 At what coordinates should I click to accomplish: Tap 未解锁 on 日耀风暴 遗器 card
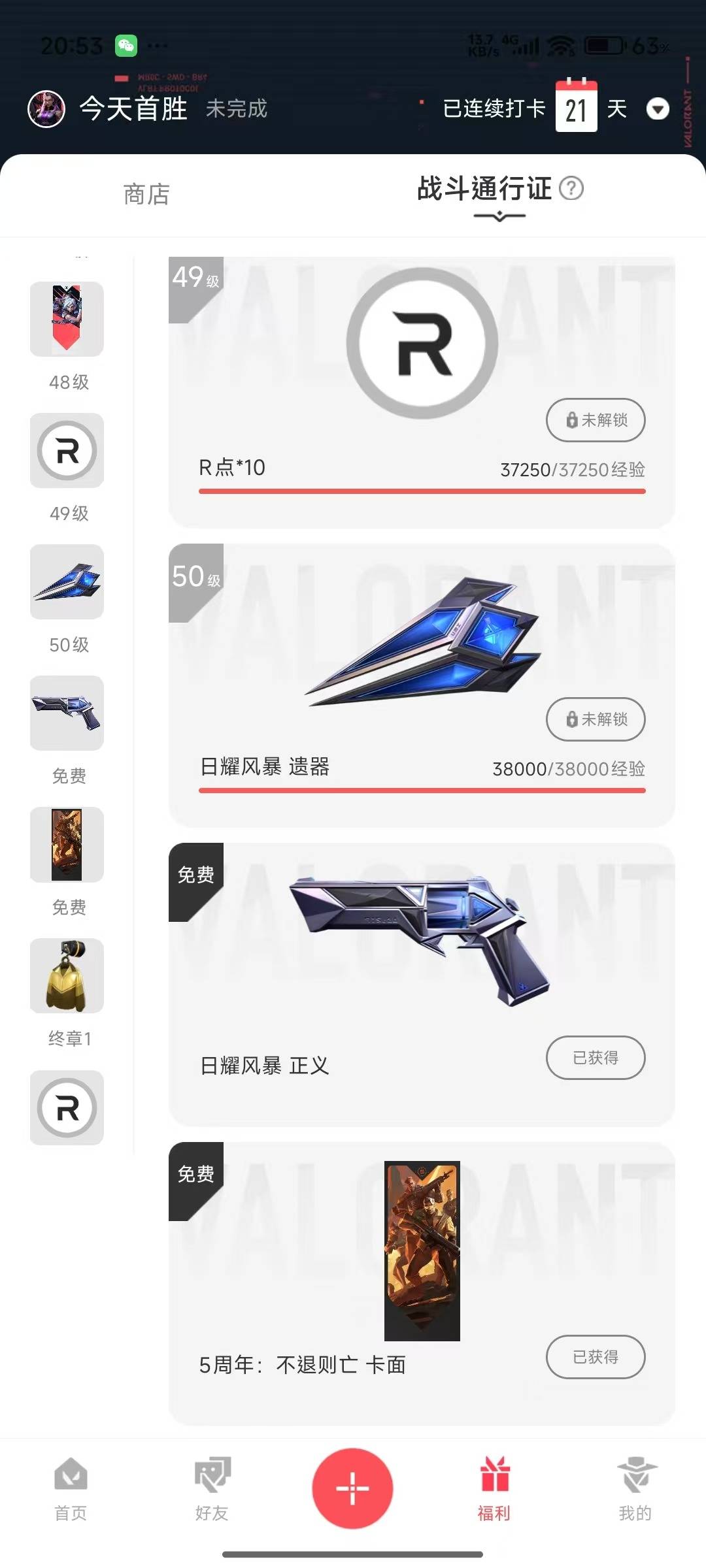(x=596, y=719)
